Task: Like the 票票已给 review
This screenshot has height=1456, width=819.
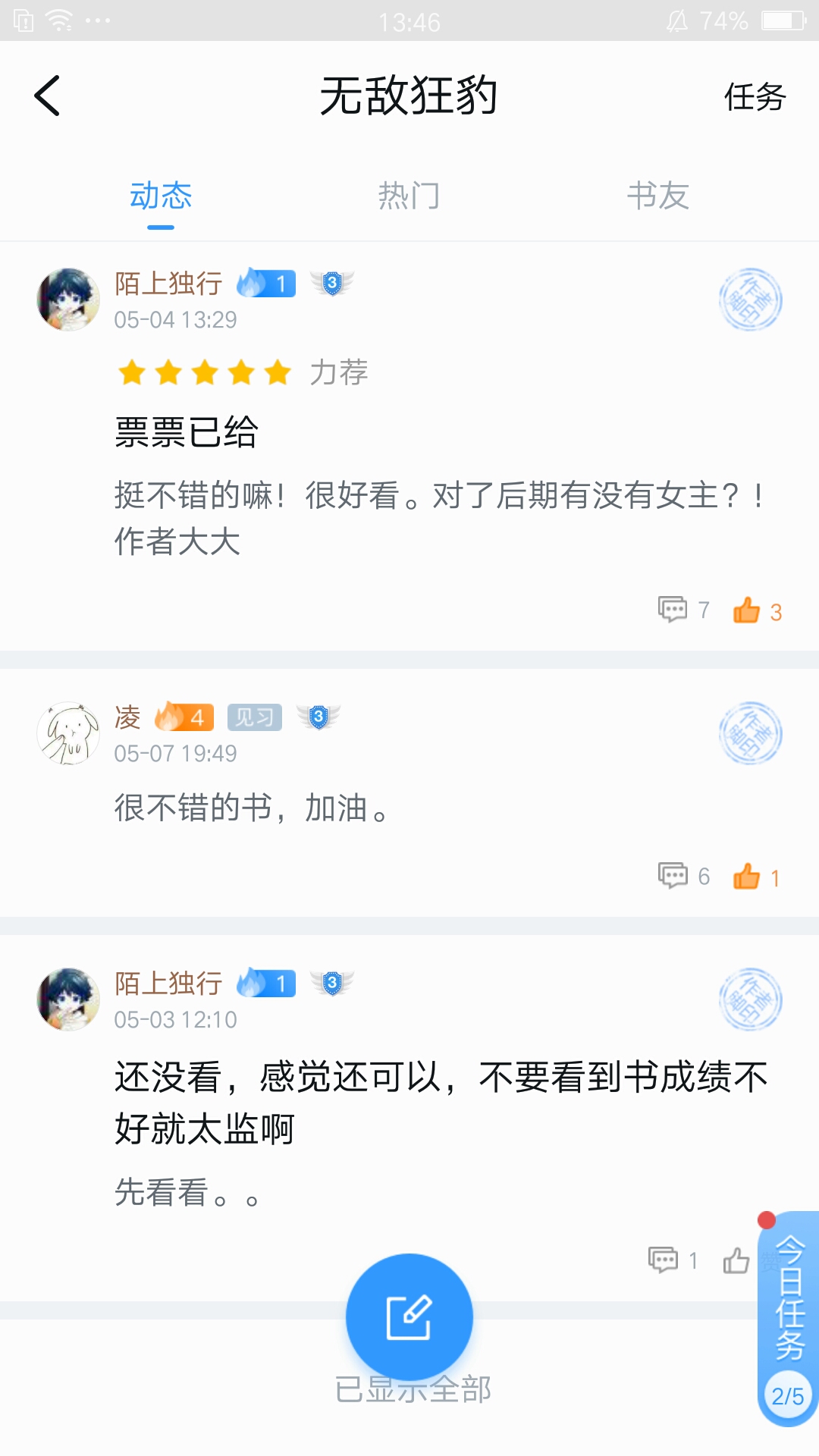Action: coord(757,610)
